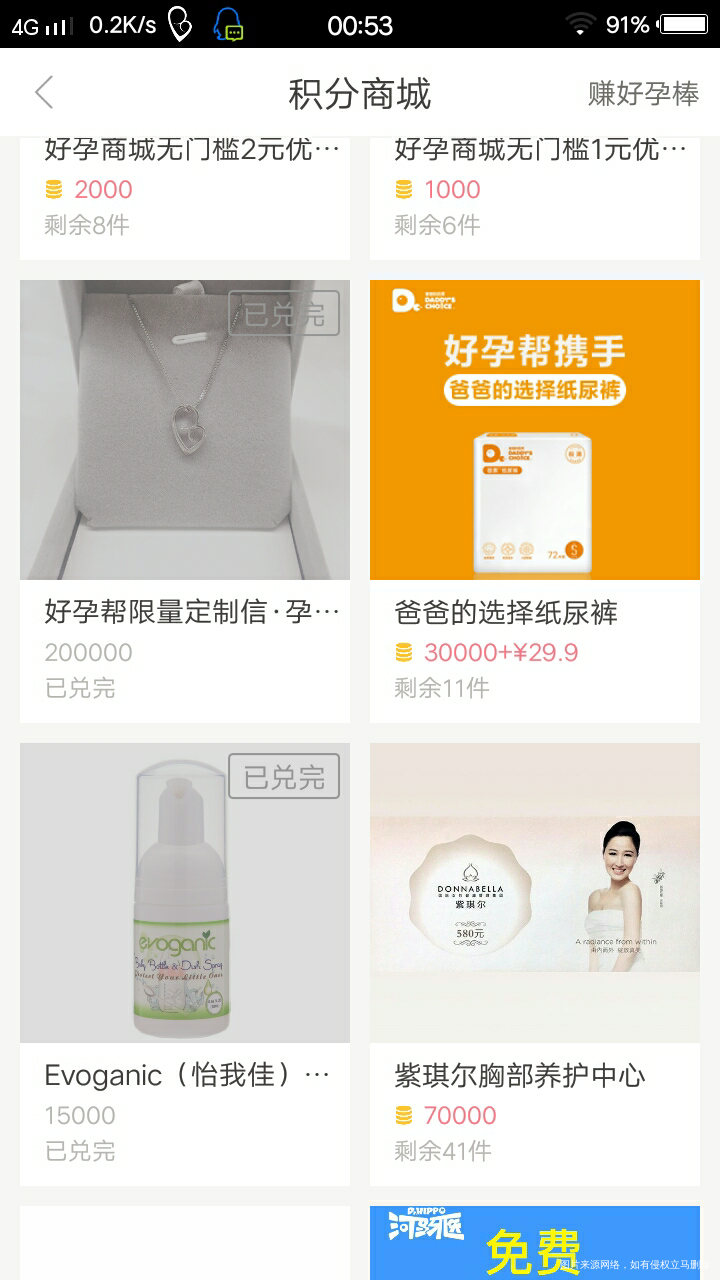Viewport: 720px width, 1280px height.
Task: View 好孕帮限量定制 necklace item
Action: pyautogui.click(x=185, y=500)
